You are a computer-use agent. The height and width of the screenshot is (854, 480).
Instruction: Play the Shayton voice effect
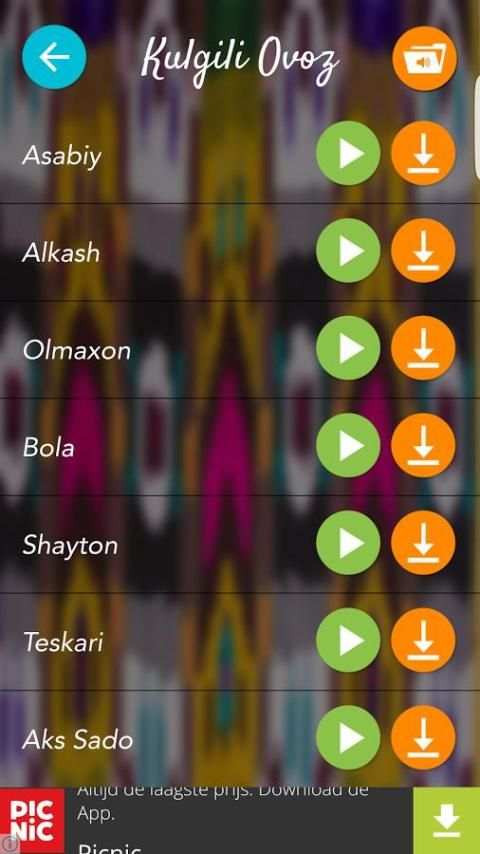[348, 542]
